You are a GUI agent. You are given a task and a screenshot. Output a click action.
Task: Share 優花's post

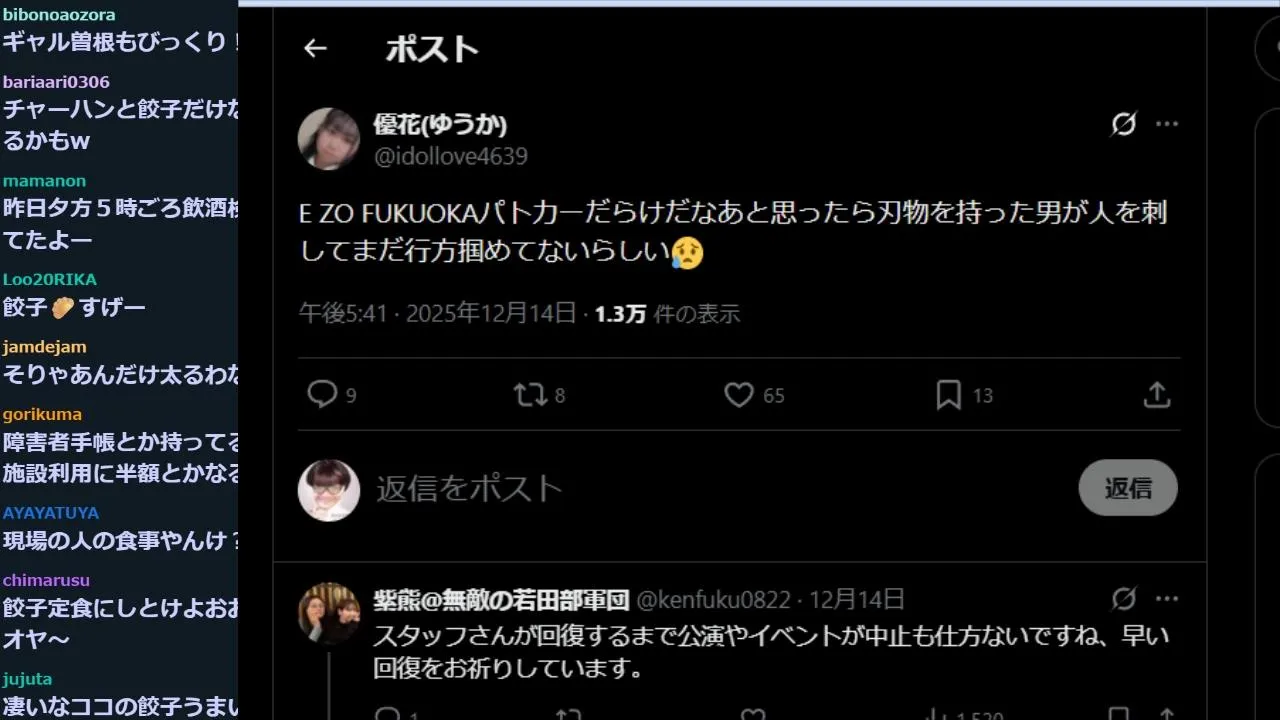tap(1157, 395)
